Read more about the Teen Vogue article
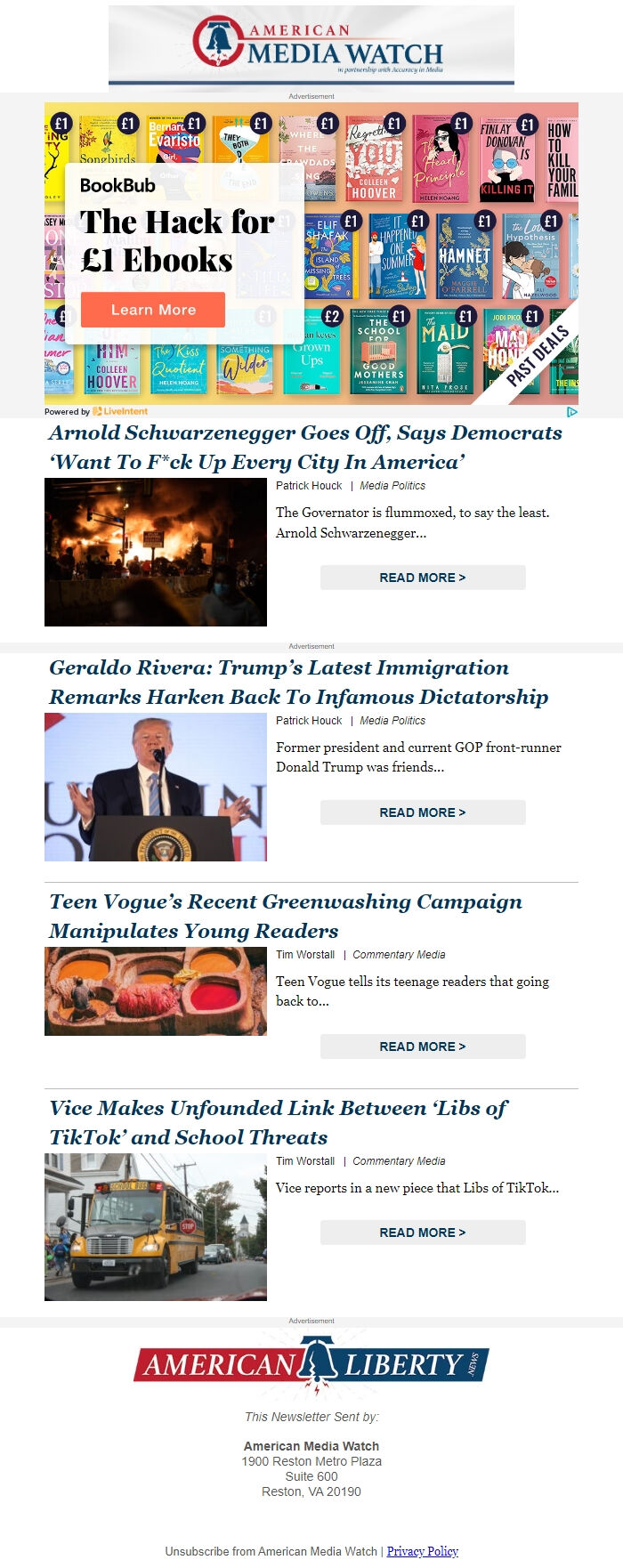This screenshot has height=1568, width=623. pos(423,1047)
